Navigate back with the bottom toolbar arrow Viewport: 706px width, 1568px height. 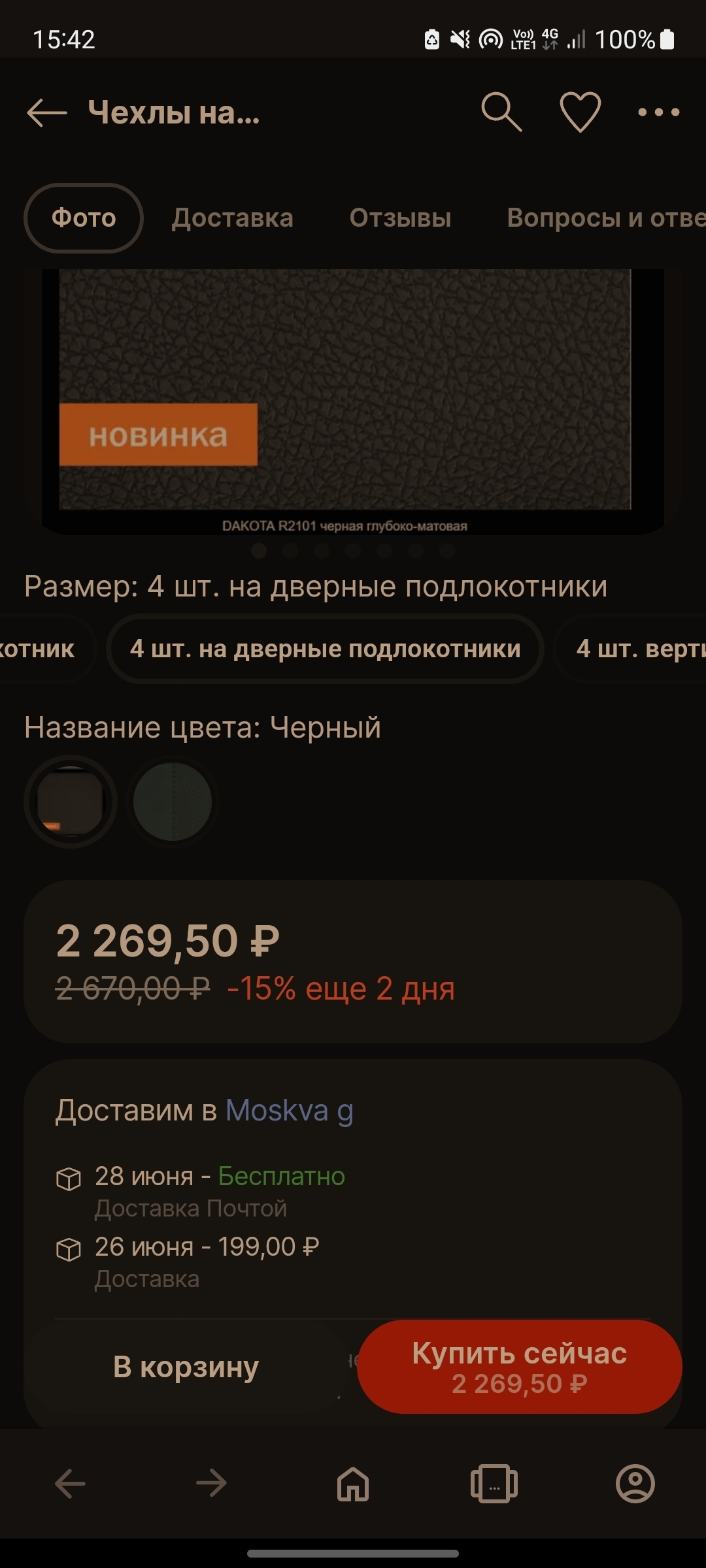point(70,1484)
